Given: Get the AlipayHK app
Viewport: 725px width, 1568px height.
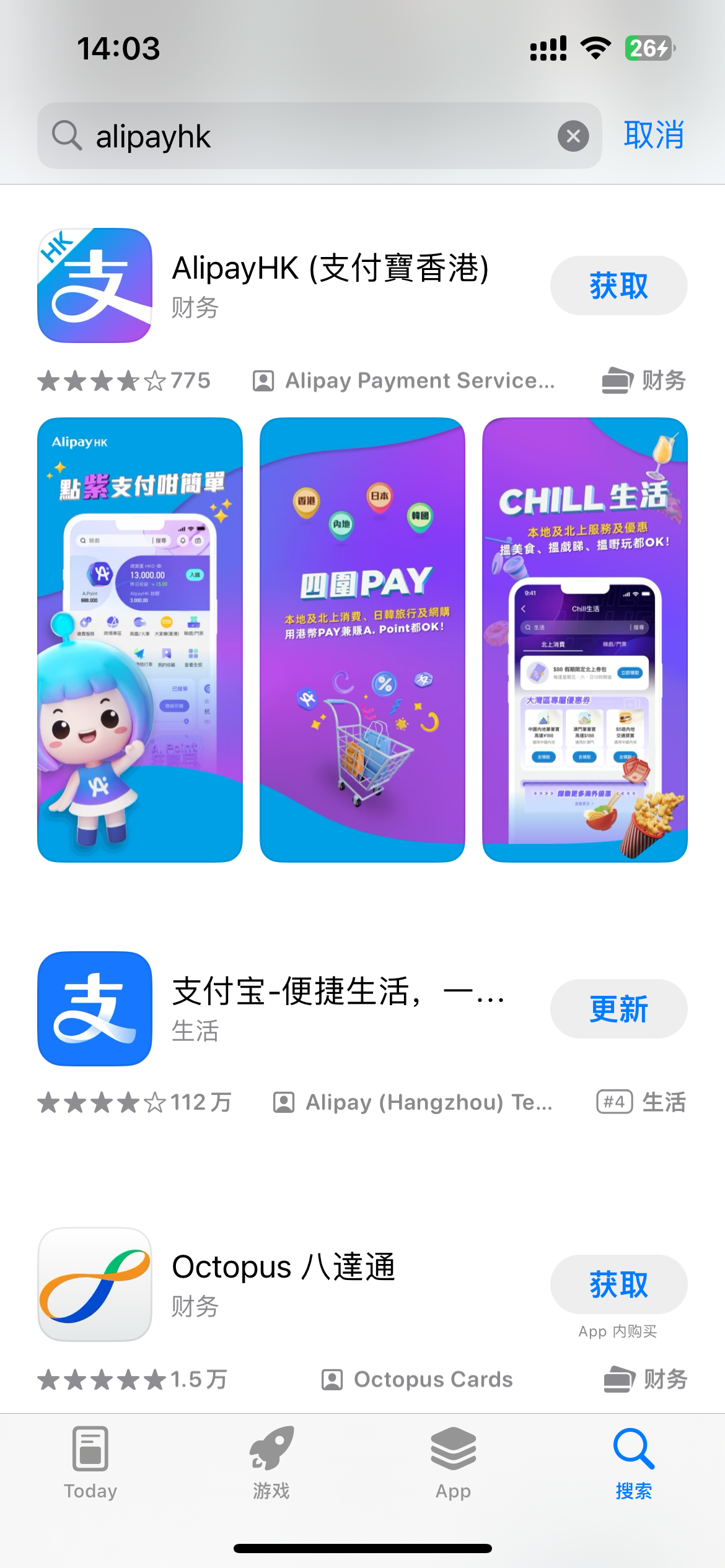Looking at the screenshot, I should point(618,286).
